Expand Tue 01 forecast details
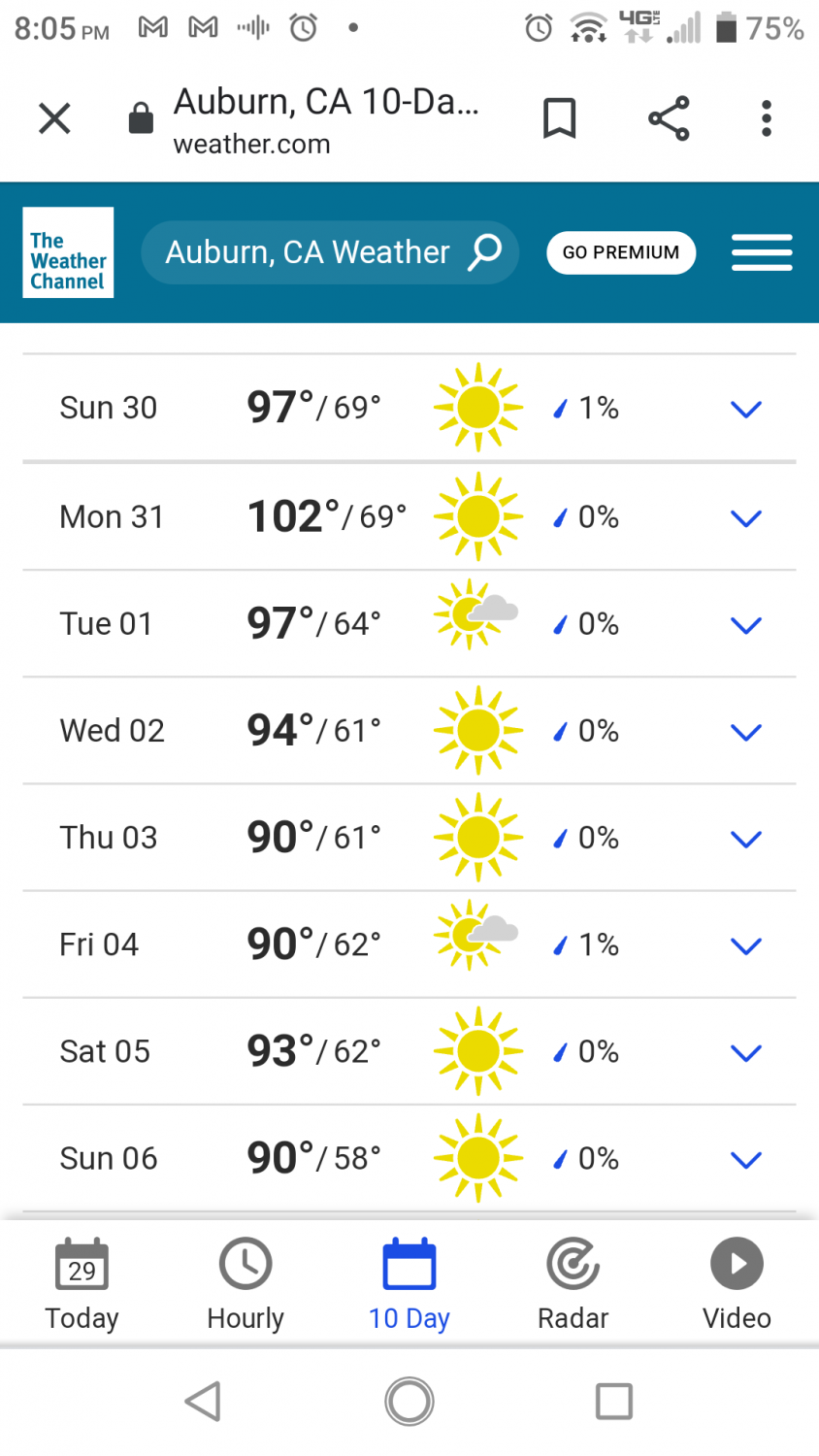819x1456 pixels. pos(745,624)
